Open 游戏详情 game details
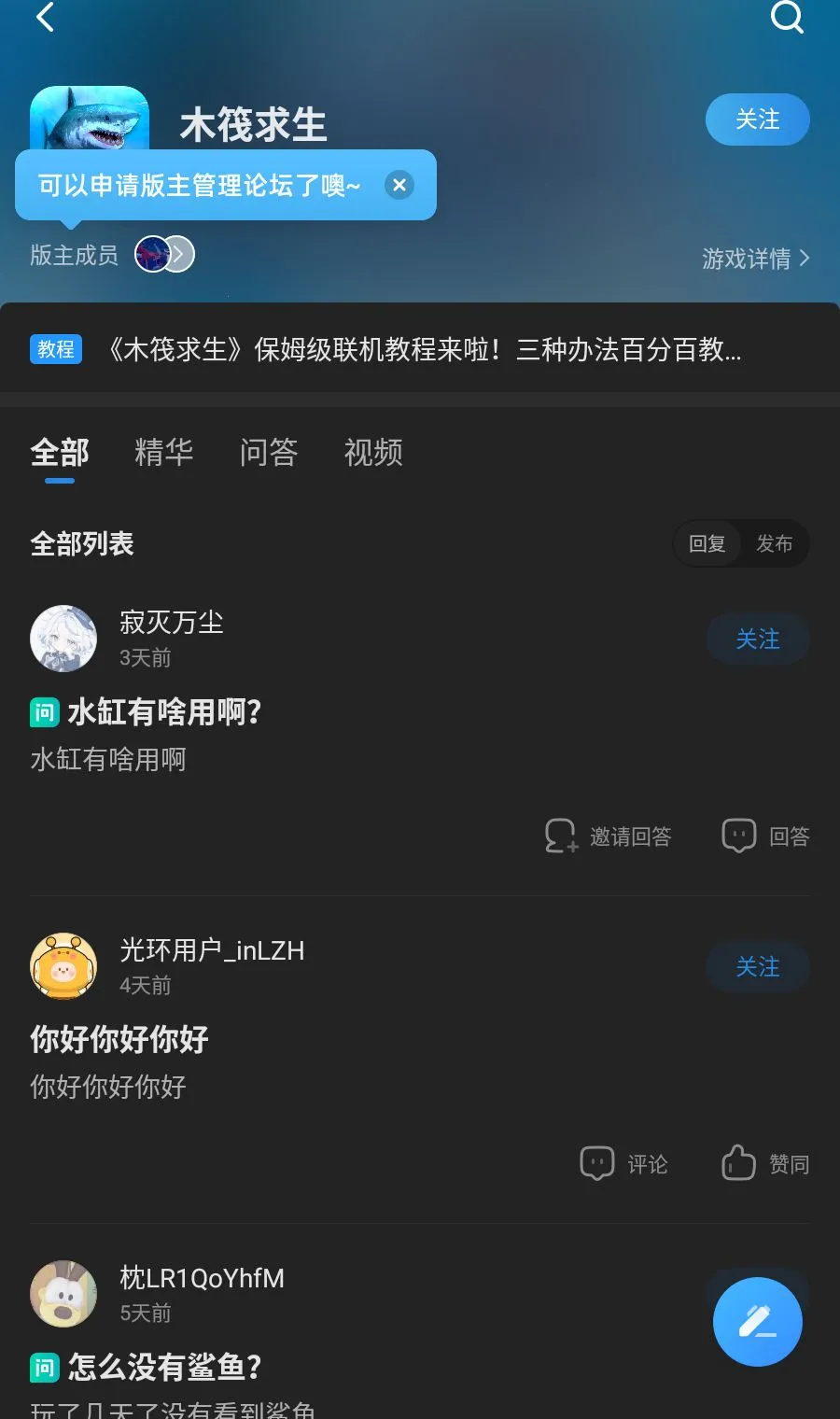The height and width of the screenshot is (1419, 840). pos(755,259)
